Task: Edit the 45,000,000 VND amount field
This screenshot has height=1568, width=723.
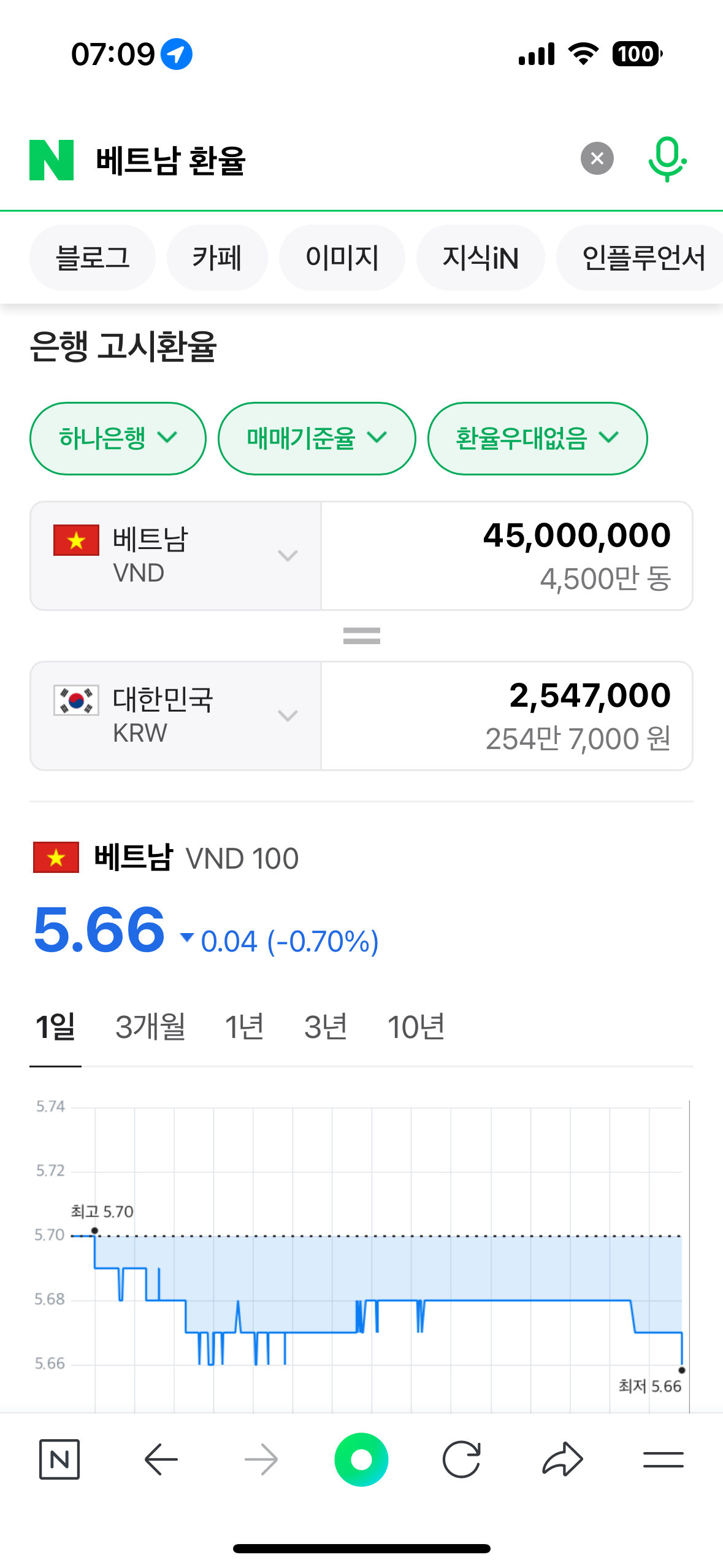Action: 507,556
